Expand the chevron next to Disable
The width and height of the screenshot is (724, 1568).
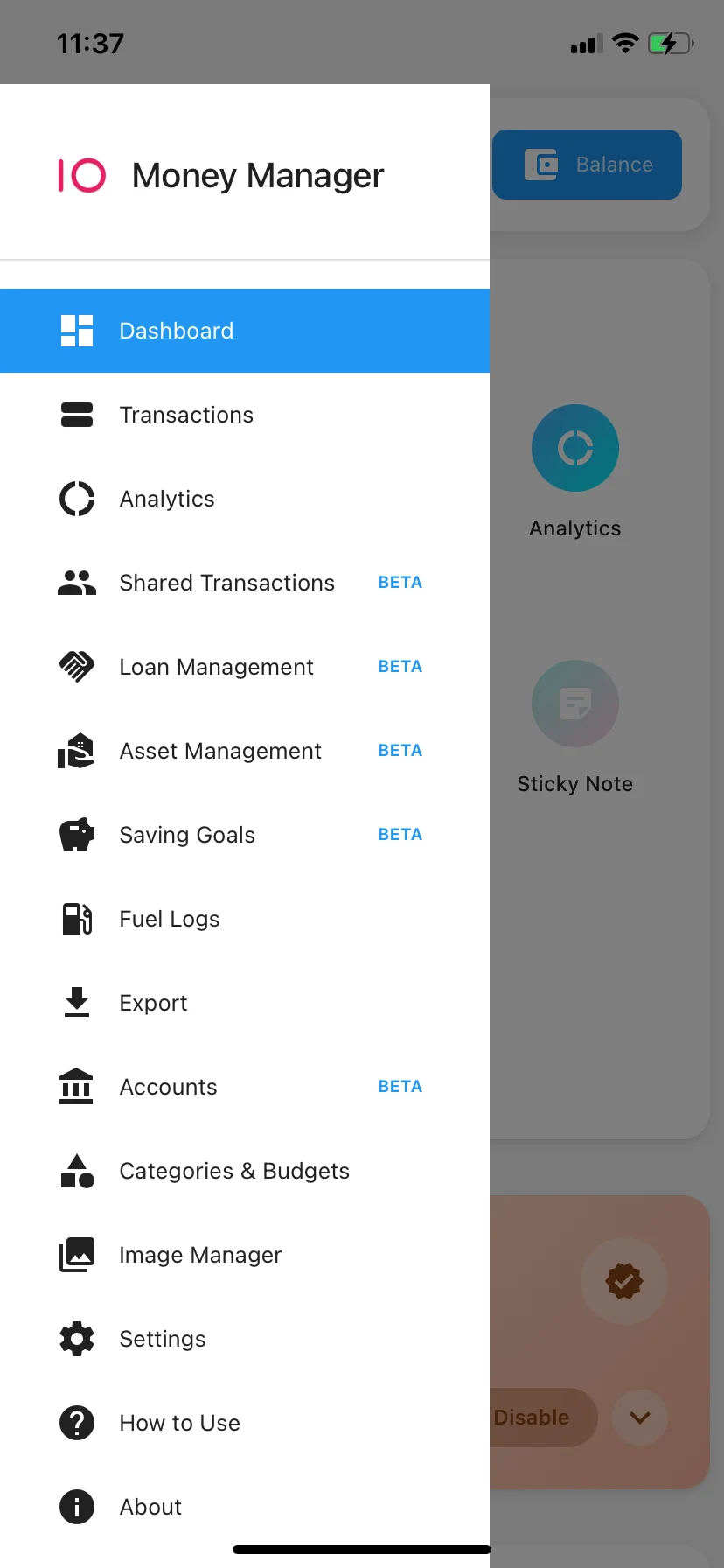pyautogui.click(x=639, y=1417)
